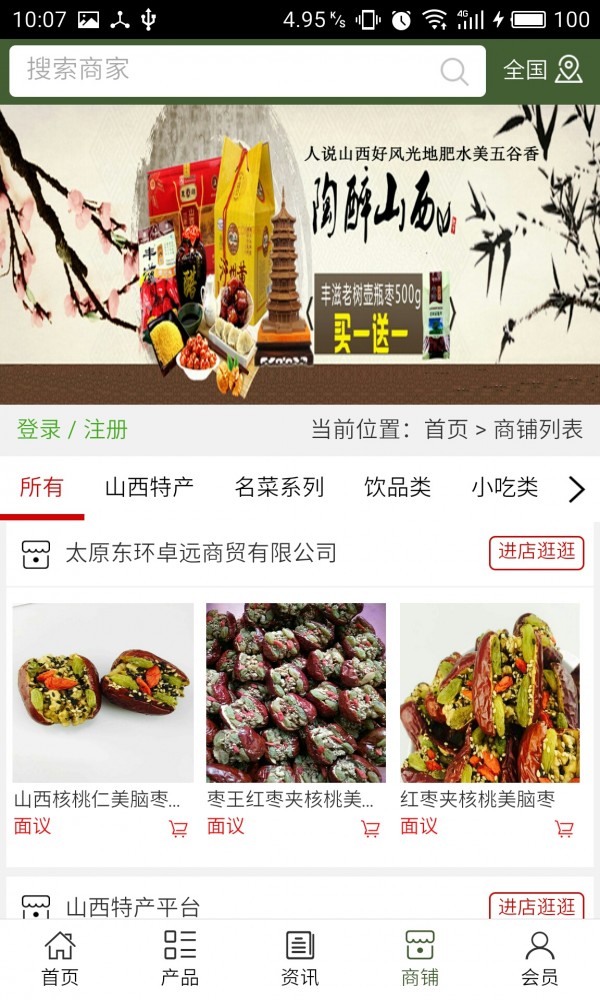Switch to the 名菜系列 tab

click(279, 487)
